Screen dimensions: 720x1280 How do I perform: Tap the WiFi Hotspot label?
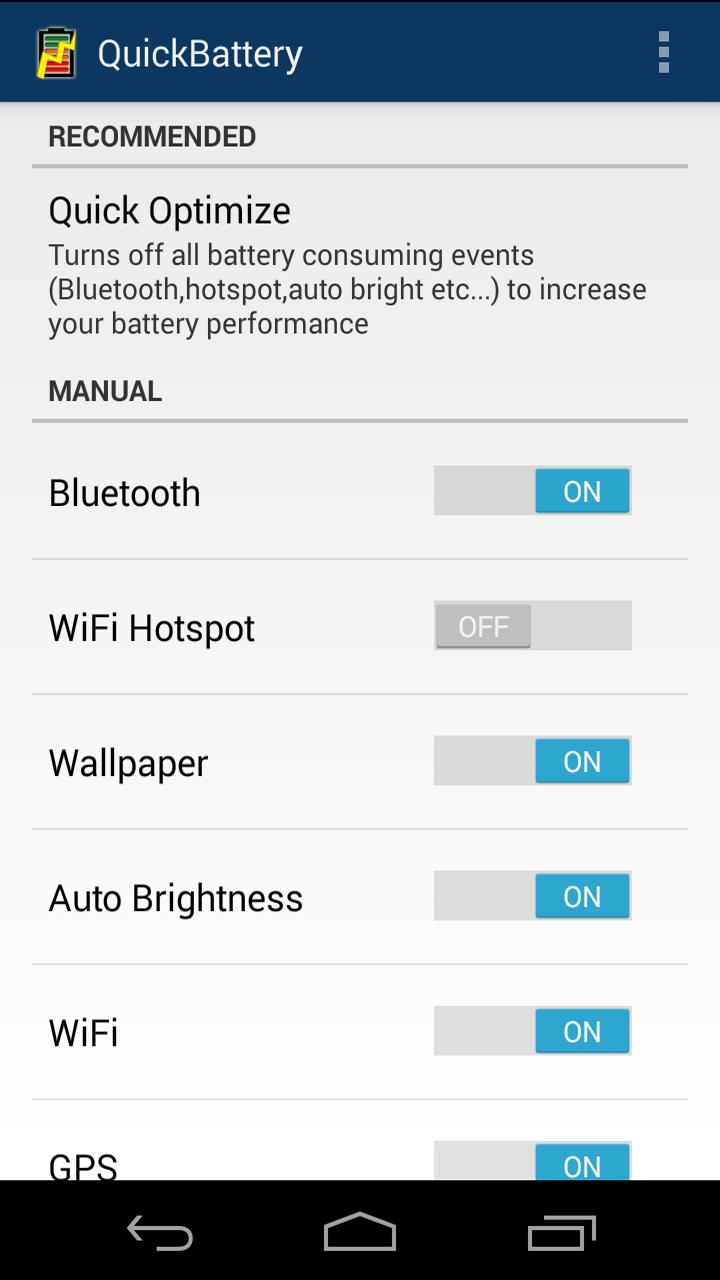(x=151, y=626)
